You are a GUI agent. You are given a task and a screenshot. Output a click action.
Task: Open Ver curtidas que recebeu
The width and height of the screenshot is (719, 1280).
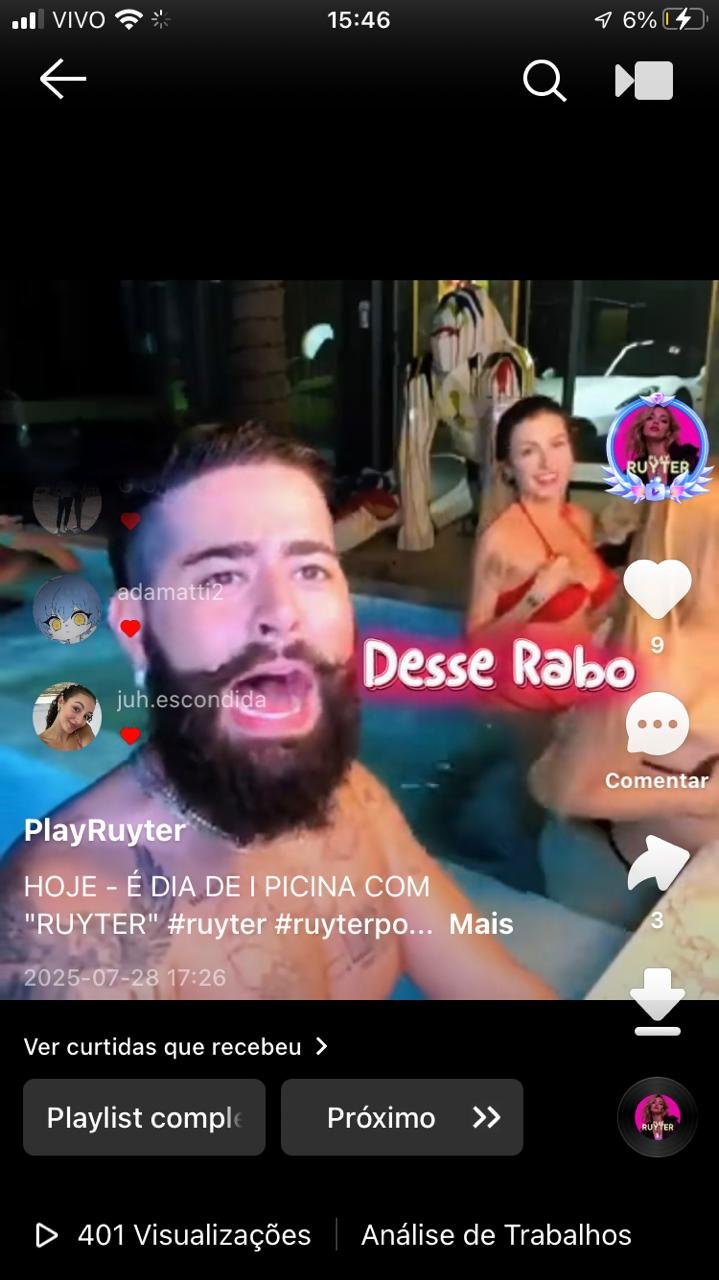click(176, 1047)
